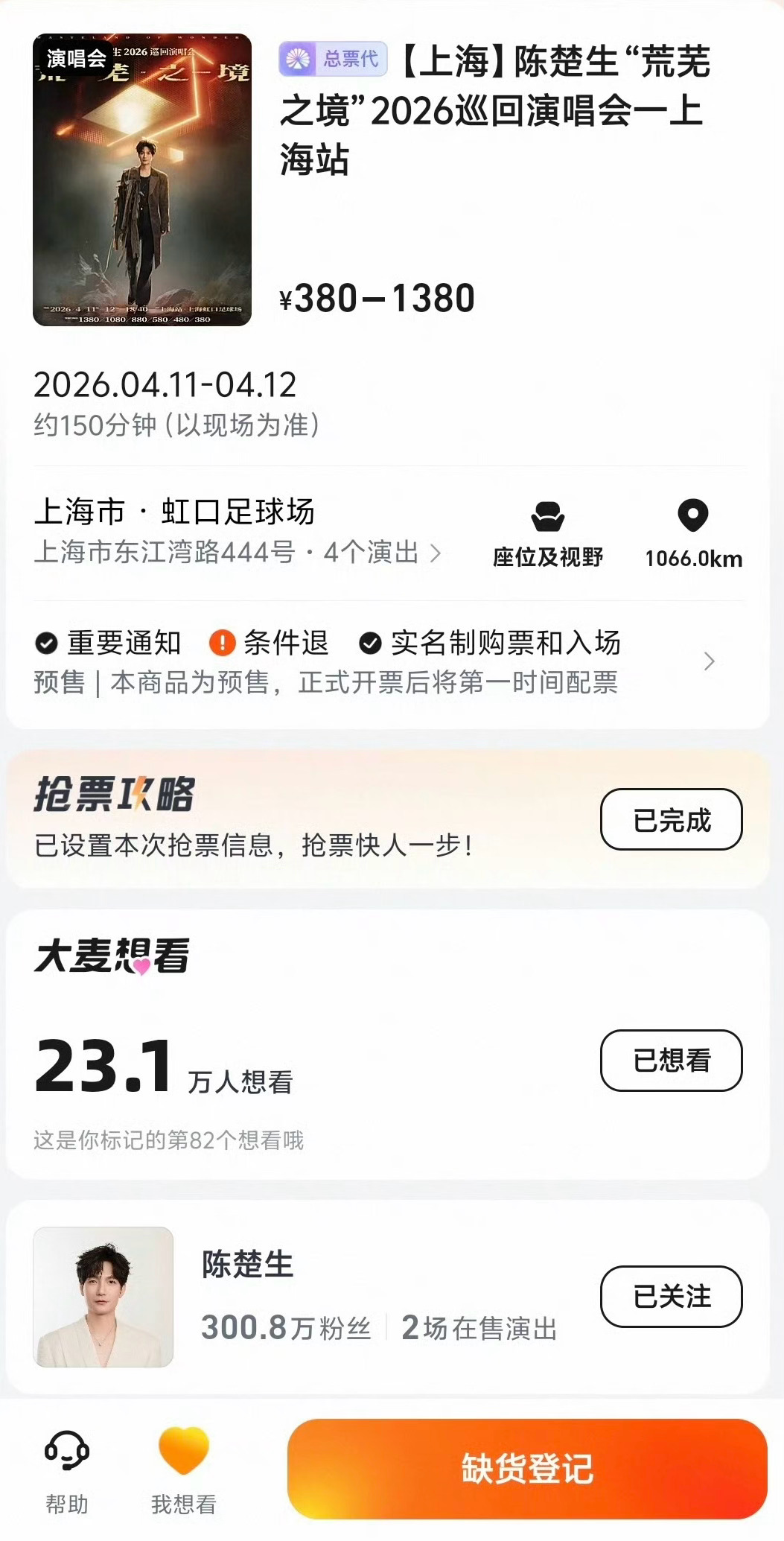Screen dimensions: 784x1541
Task: Click the ¥380-1380 price range text
Action: [381, 297]
